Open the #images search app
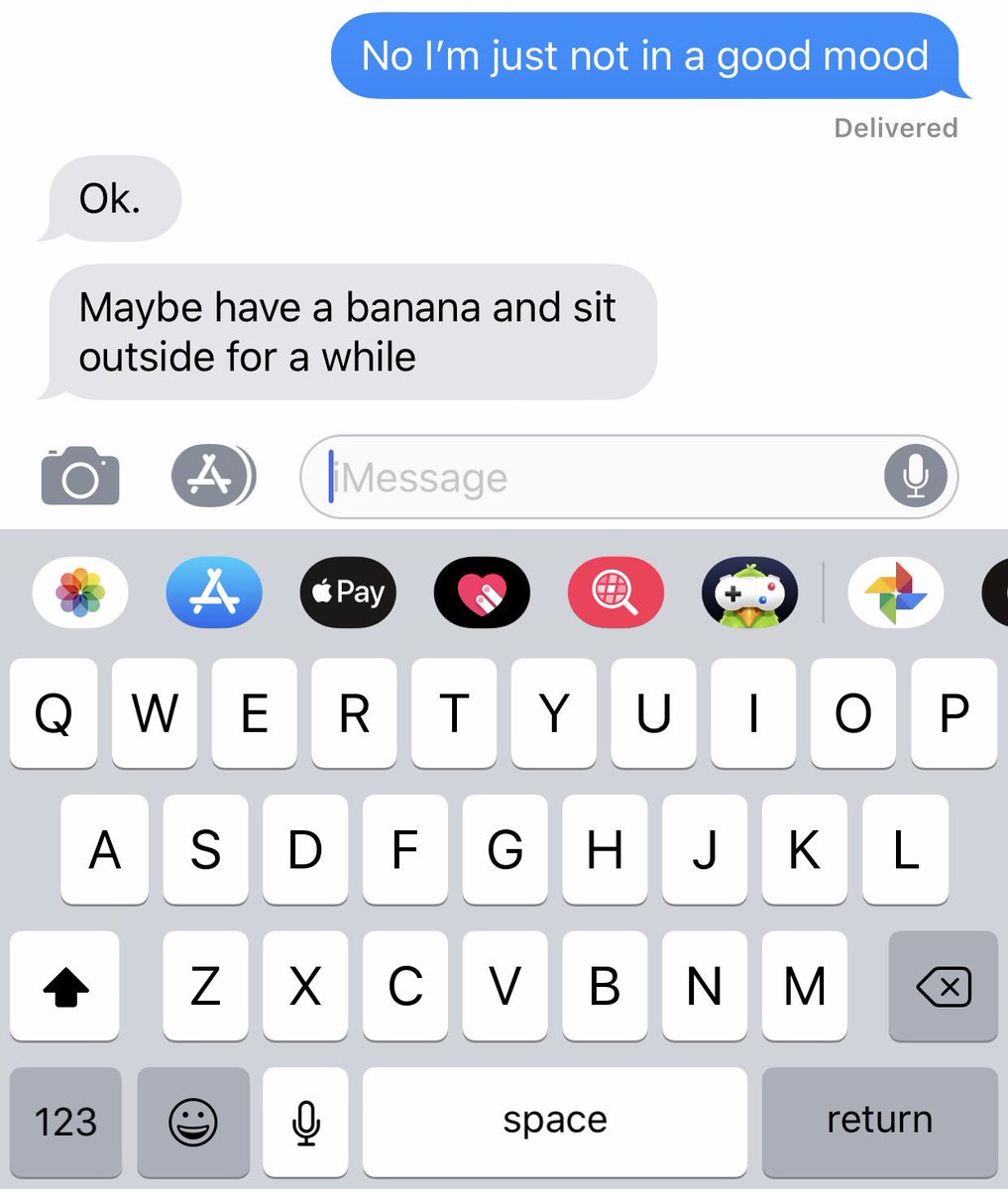The image size is (1008, 1189). click(x=616, y=593)
